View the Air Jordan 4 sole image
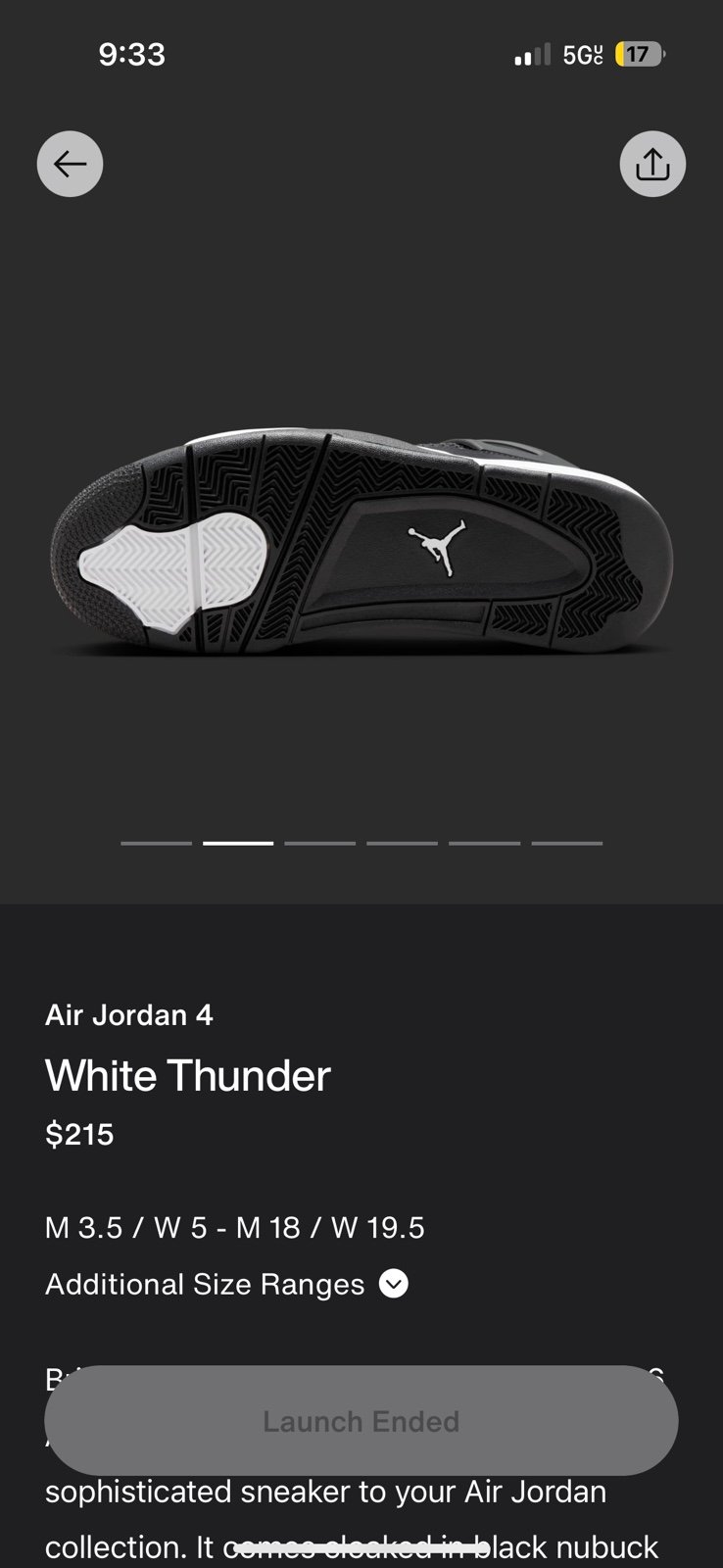Image resolution: width=723 pixels, height=1568 pixels. (361, 540)
